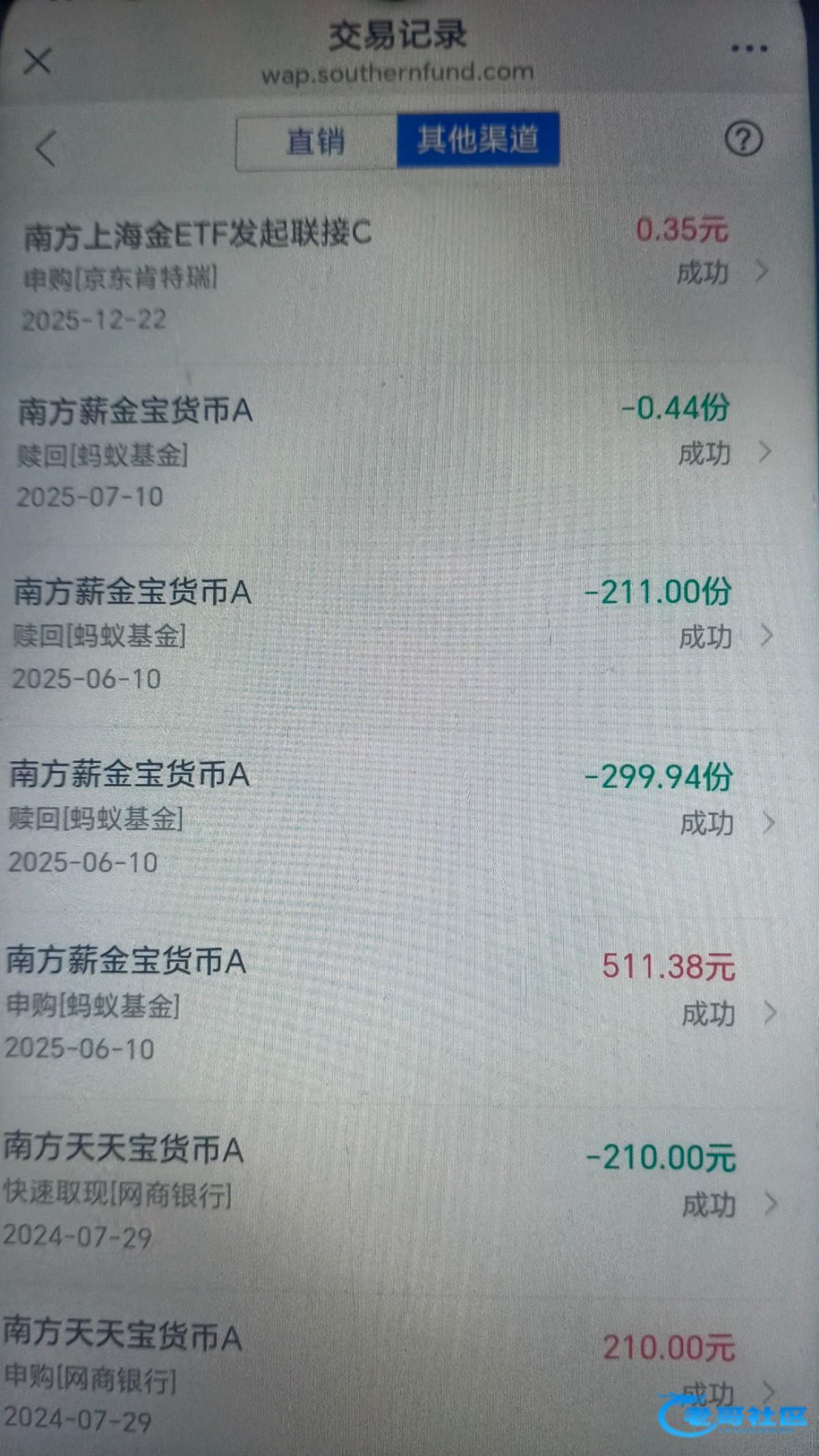View the -0.44份 redemption record
Screen dimensions: 819x1456
point(396,452)
